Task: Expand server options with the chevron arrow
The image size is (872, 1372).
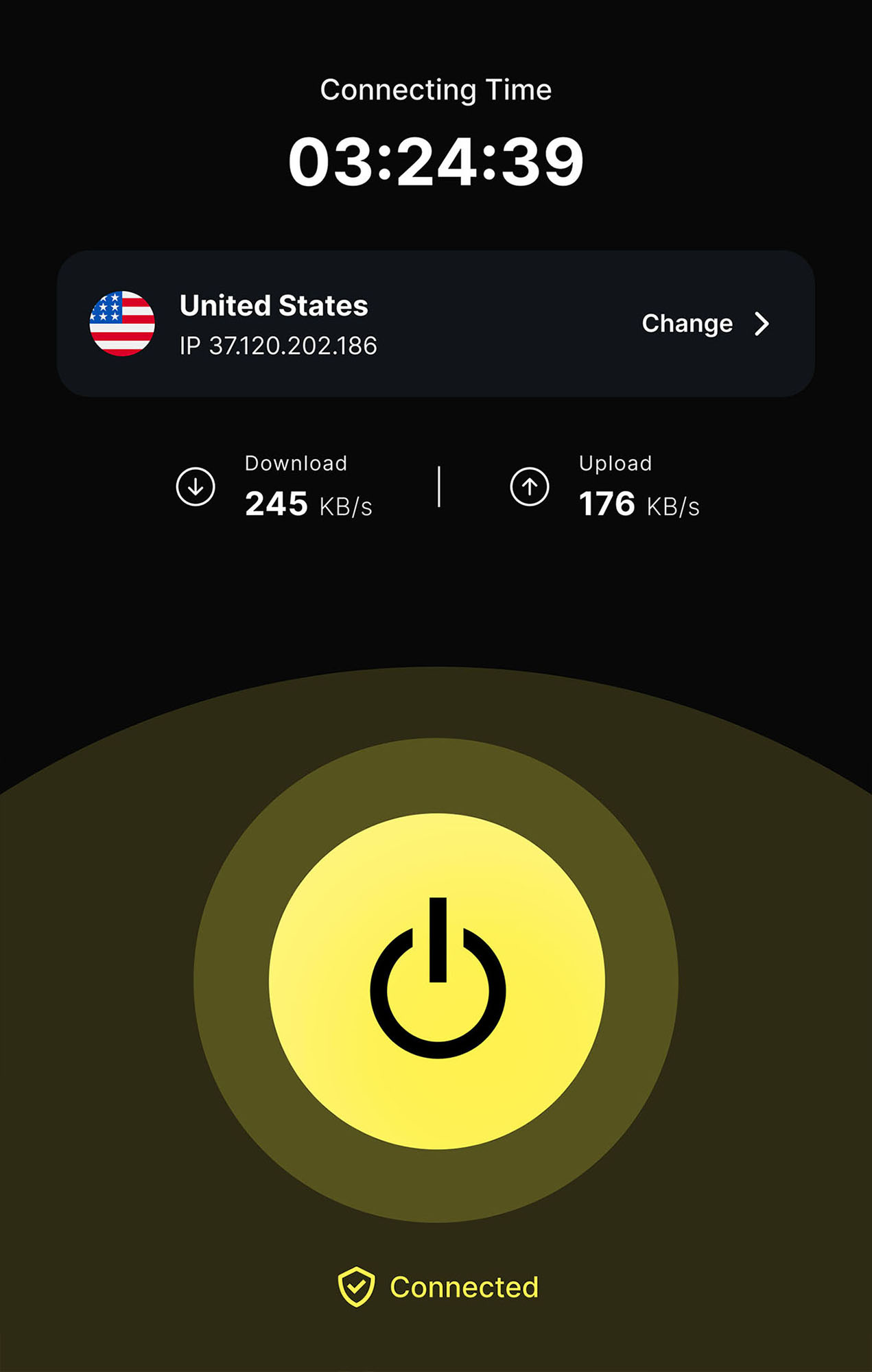Action: pyautogui.click(x=762, y=324)
